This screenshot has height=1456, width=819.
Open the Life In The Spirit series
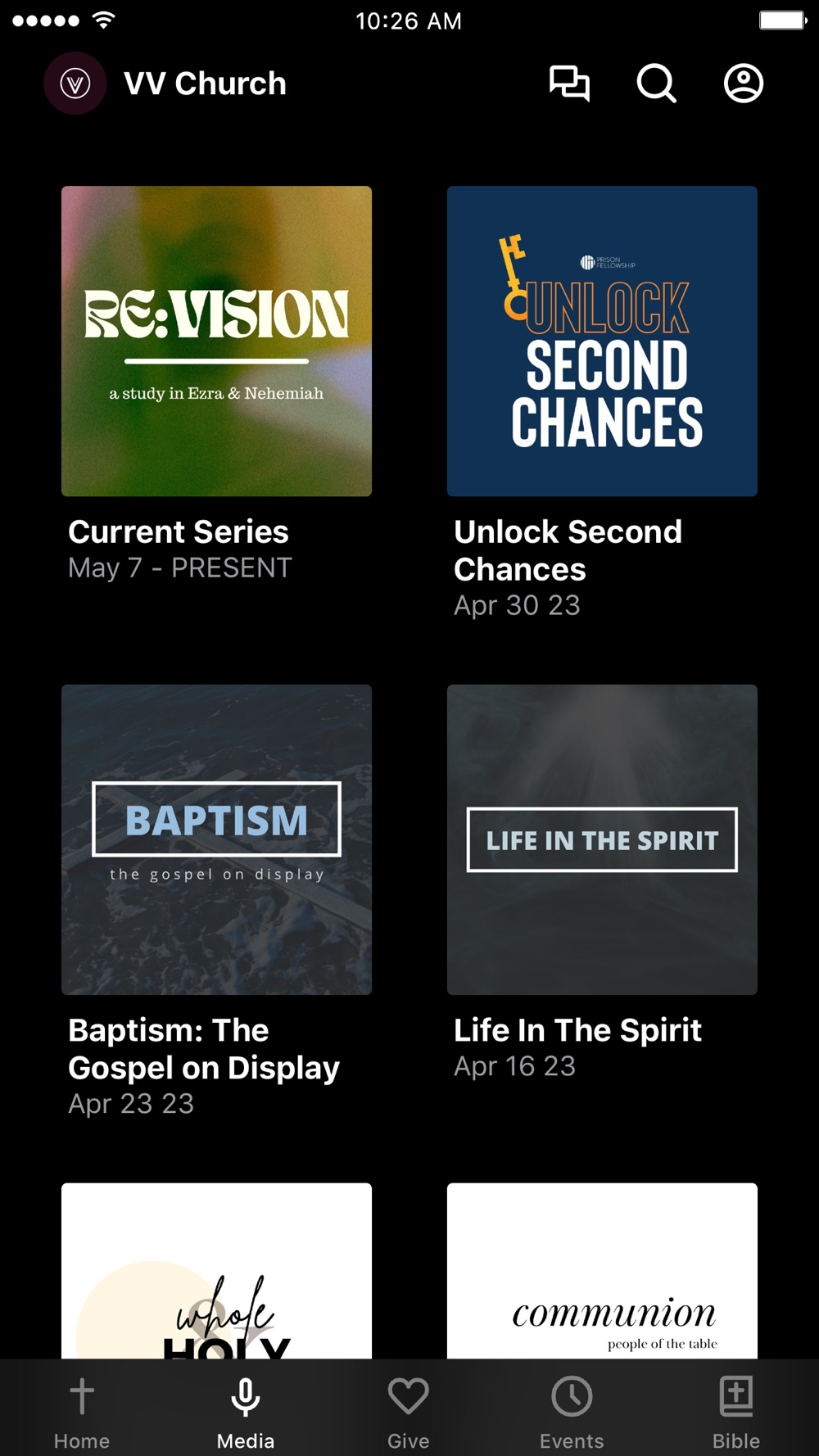(x=602, y=839)
